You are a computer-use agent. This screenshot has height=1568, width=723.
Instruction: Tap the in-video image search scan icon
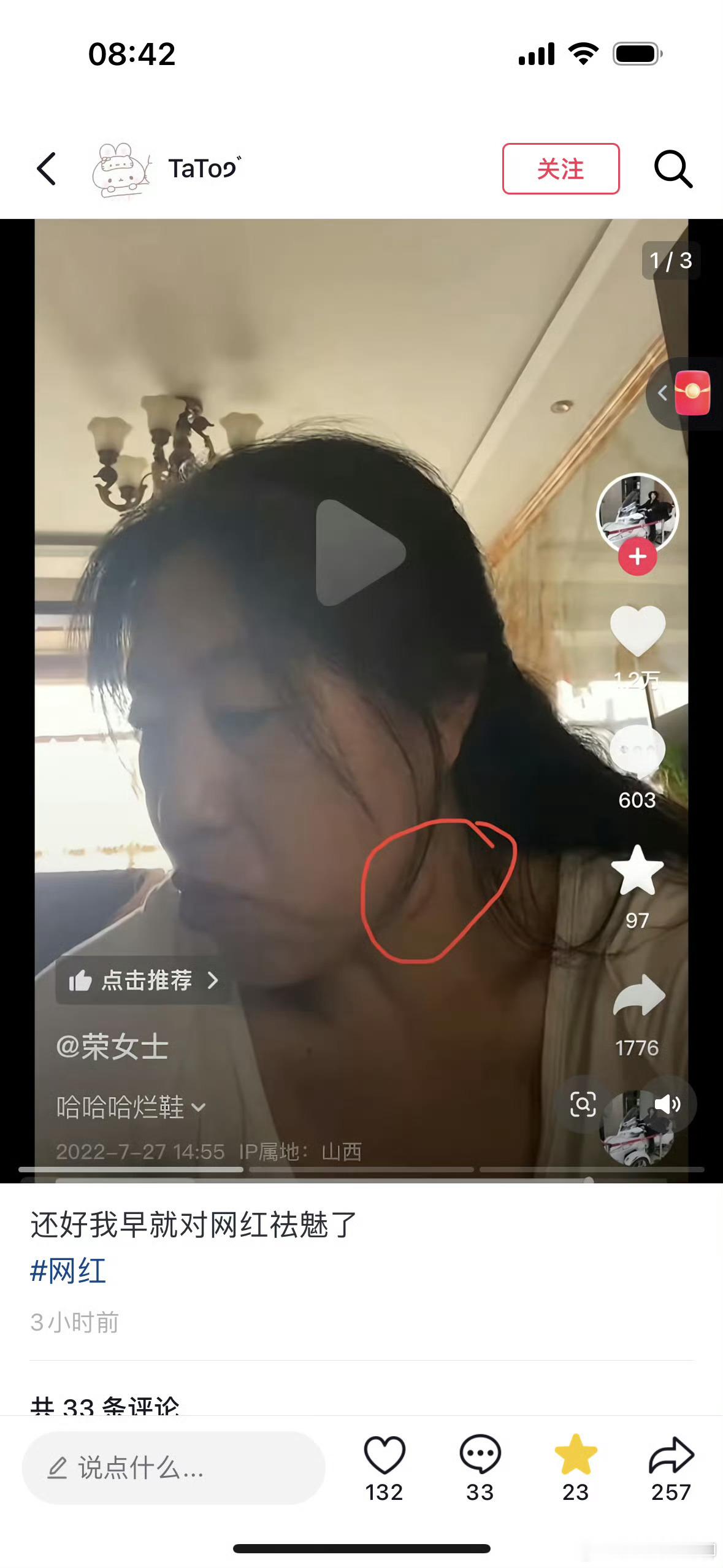(x=584, y=1103)
